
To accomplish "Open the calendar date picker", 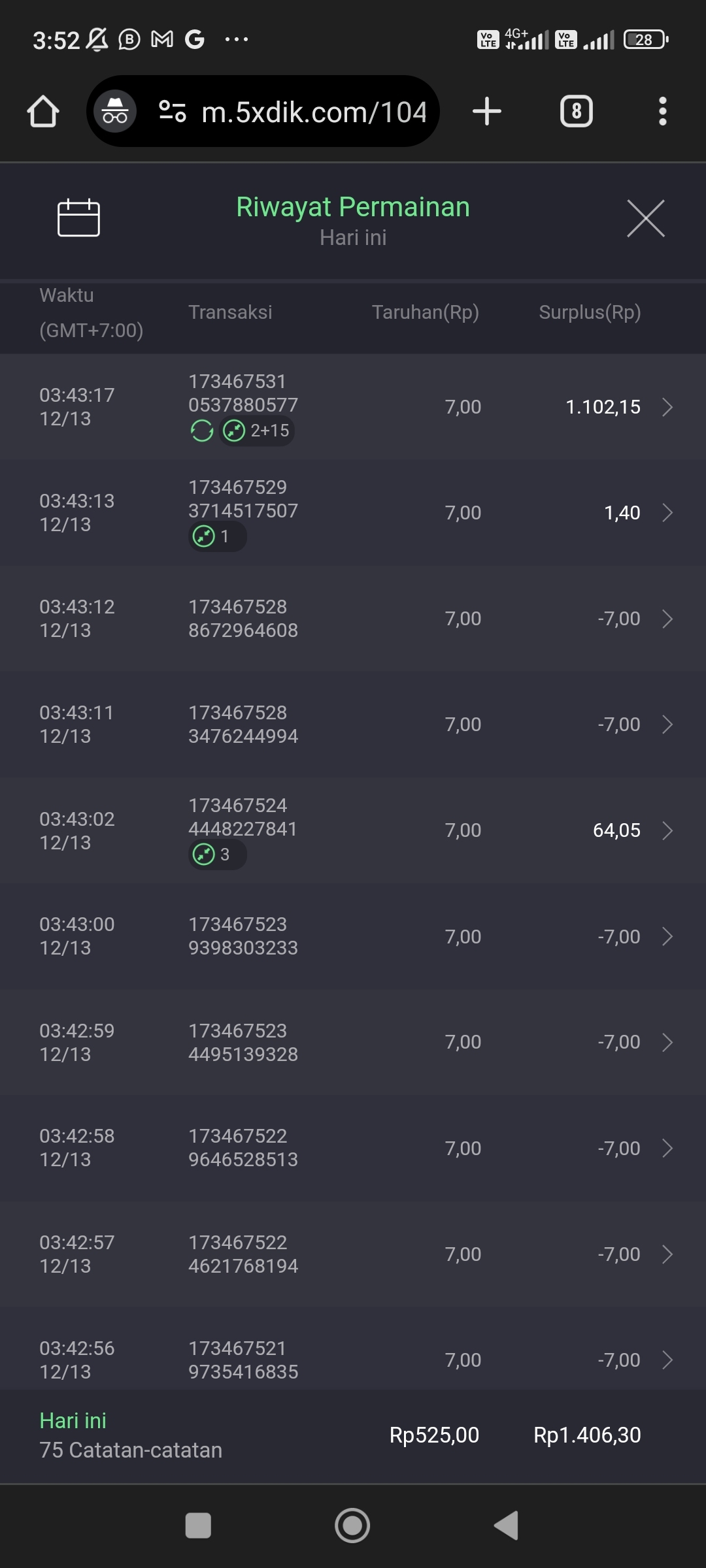I will point(78,218).
